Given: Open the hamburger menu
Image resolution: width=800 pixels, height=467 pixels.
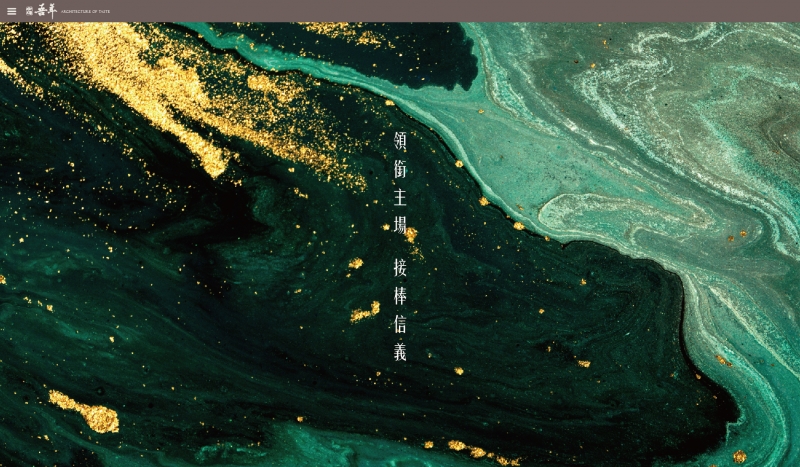Looking at the screenshot, I should (x=12, y=11).
